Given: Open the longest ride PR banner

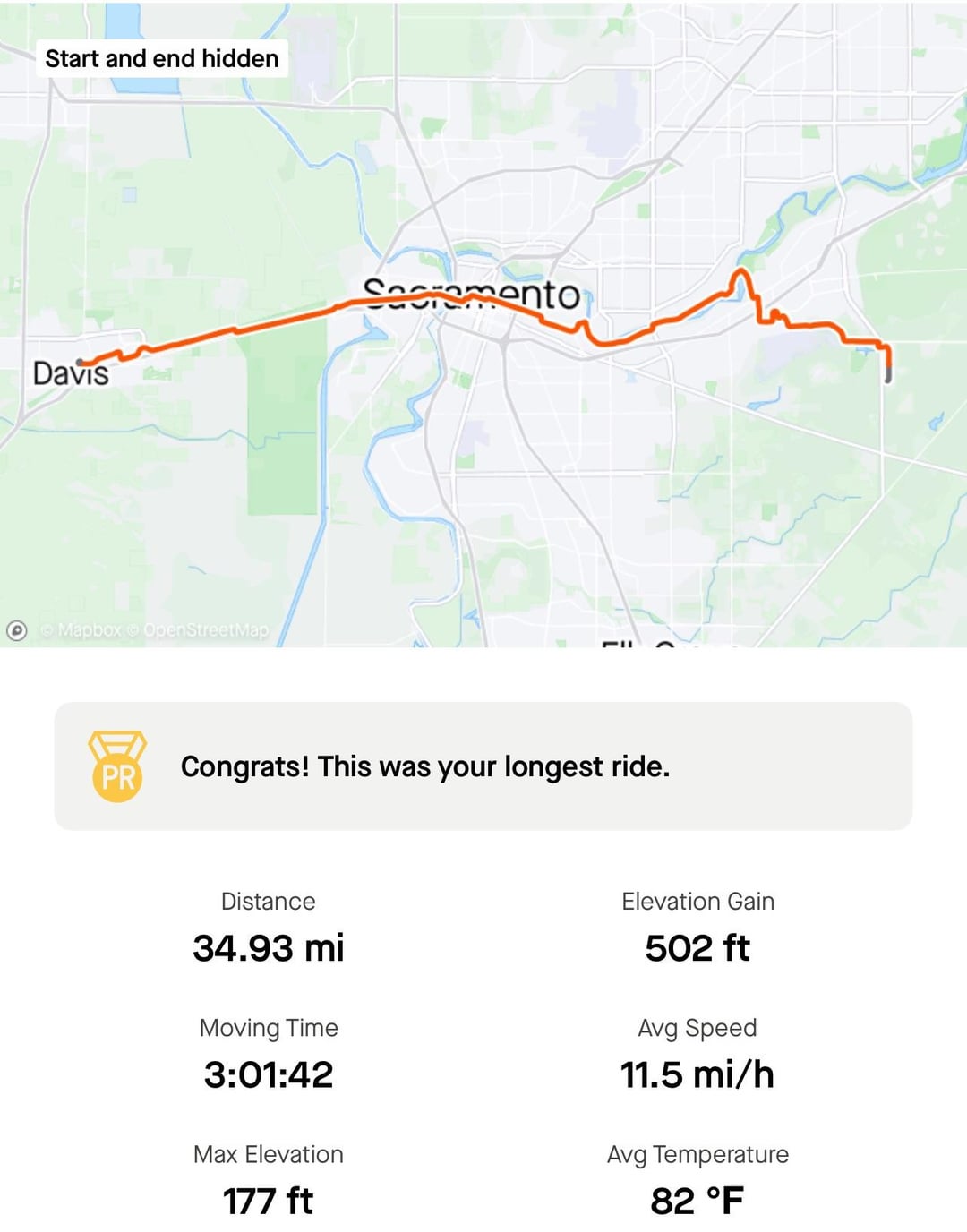Looking at the screenshot, I should [483, 766].
